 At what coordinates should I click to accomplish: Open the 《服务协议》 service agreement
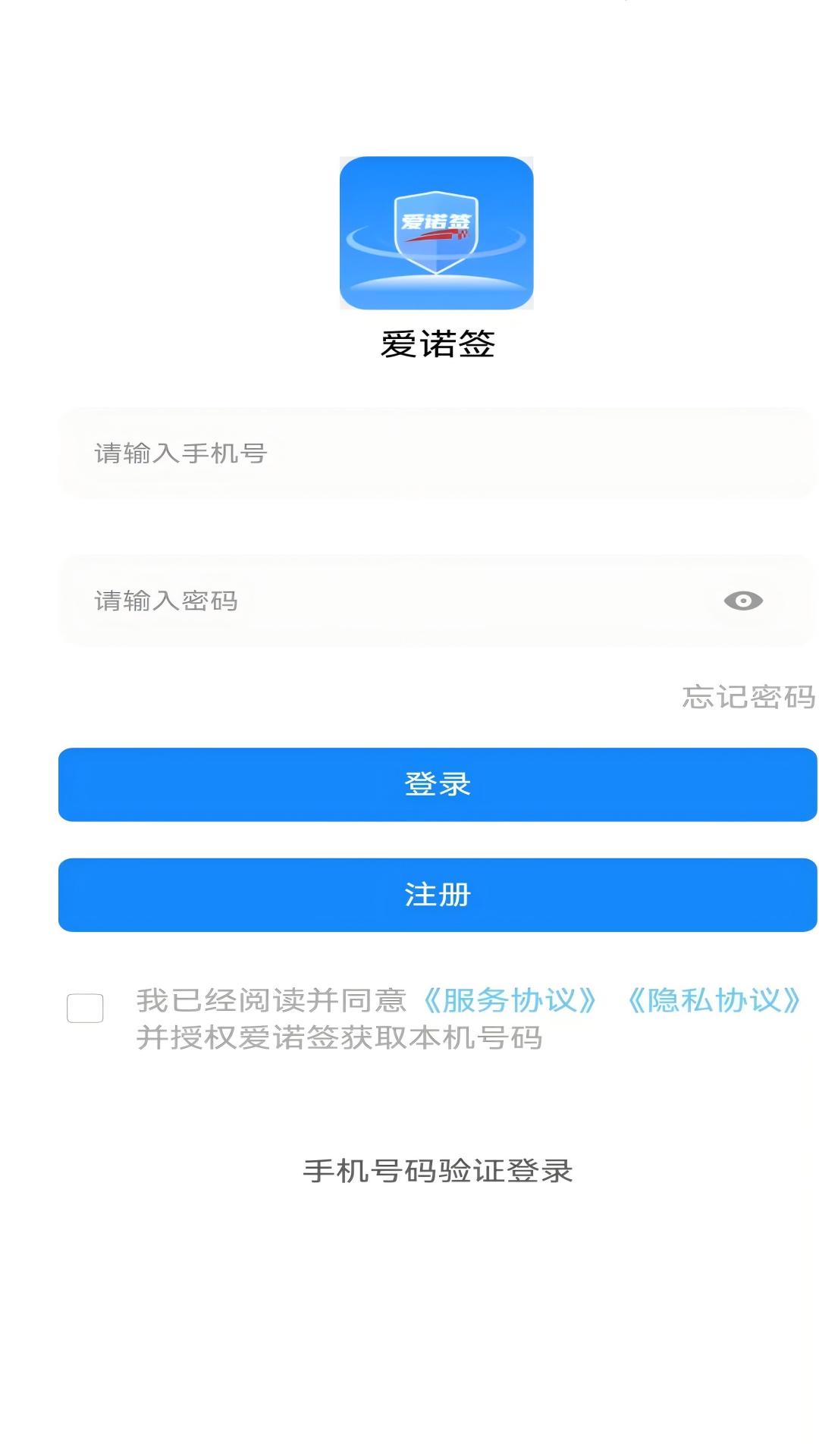pos(510,1001)
